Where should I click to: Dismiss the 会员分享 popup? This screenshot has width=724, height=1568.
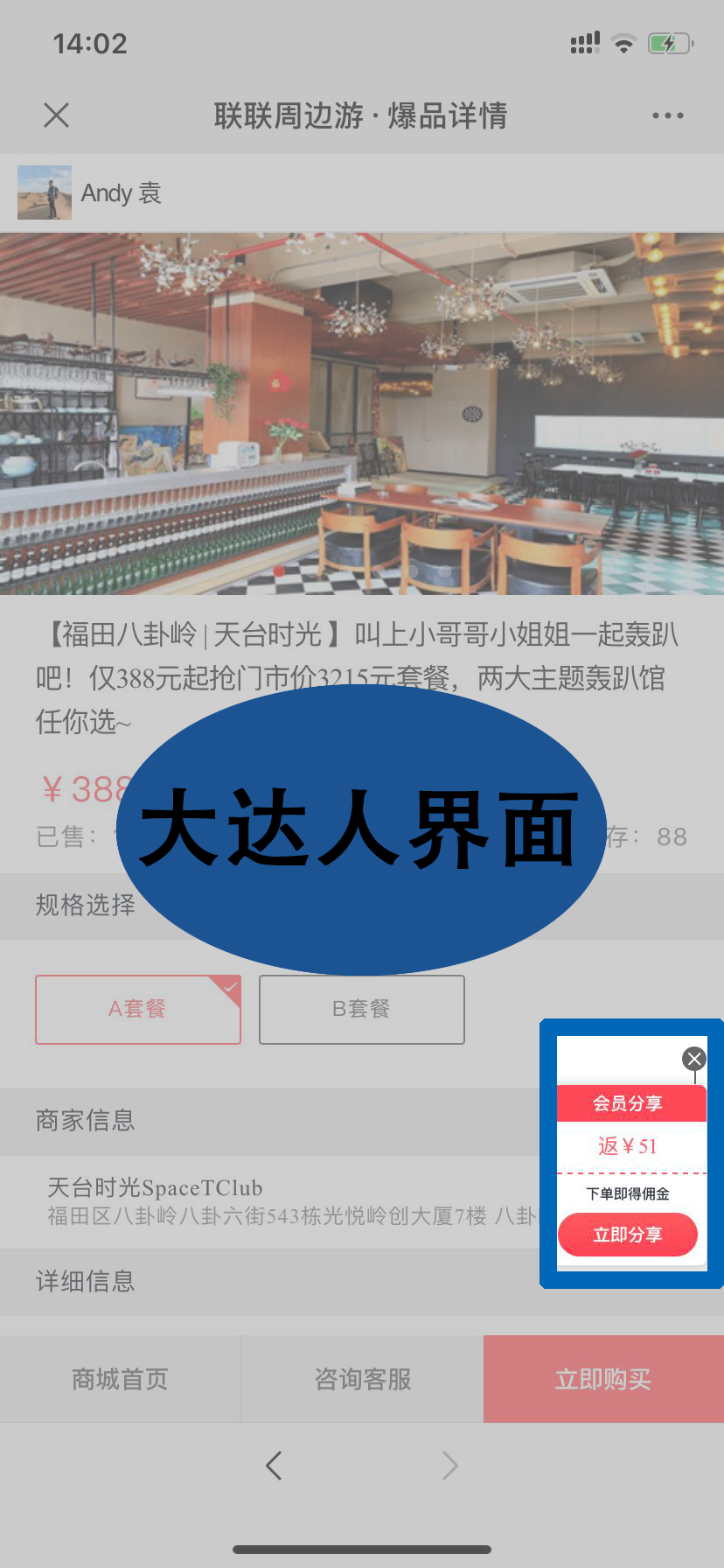pyautogui.click(x=694, y=1059)
